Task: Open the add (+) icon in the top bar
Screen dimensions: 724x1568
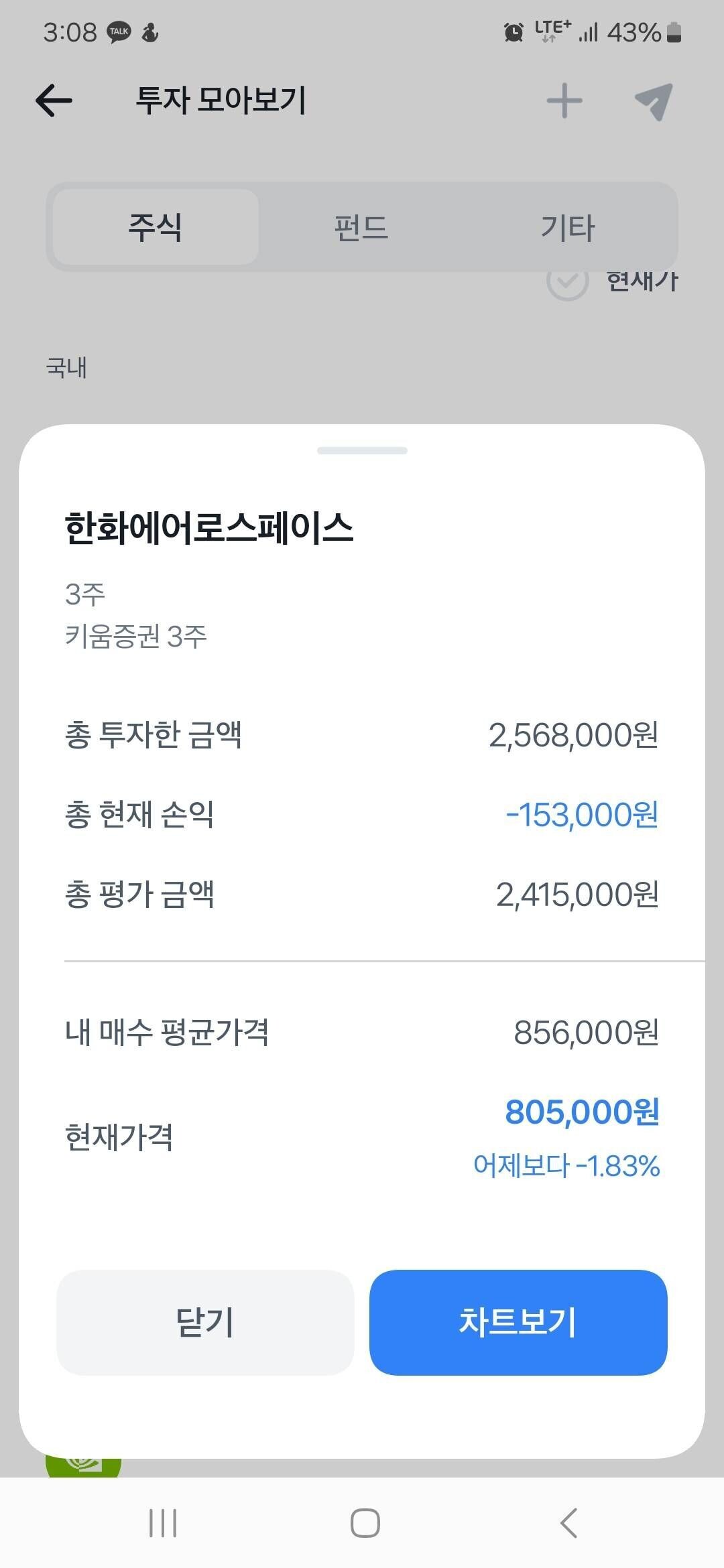Action: (563, 101)
